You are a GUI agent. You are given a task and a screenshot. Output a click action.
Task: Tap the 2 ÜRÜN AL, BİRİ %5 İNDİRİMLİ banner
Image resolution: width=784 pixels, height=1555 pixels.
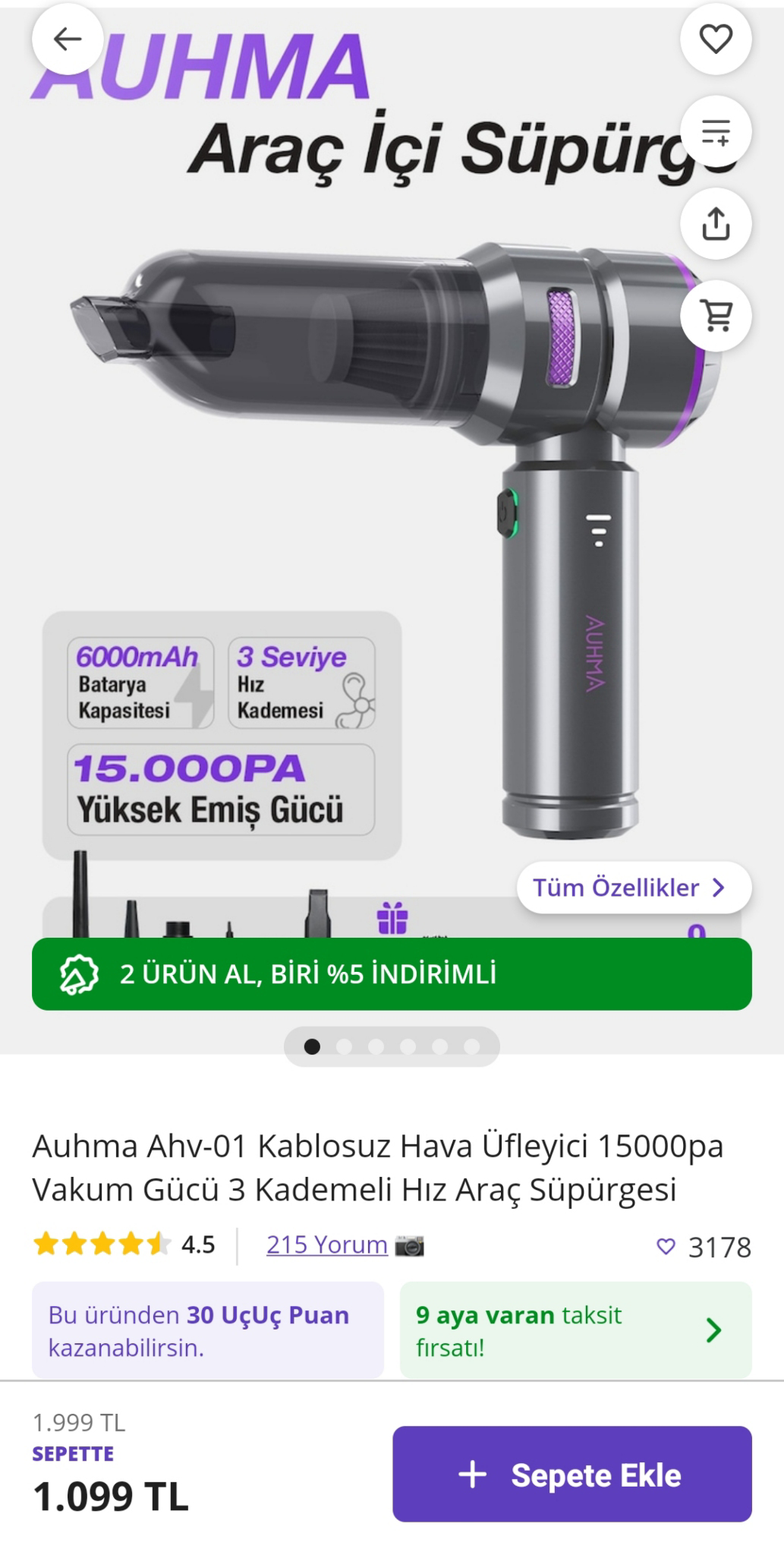(x=392, y=973)
